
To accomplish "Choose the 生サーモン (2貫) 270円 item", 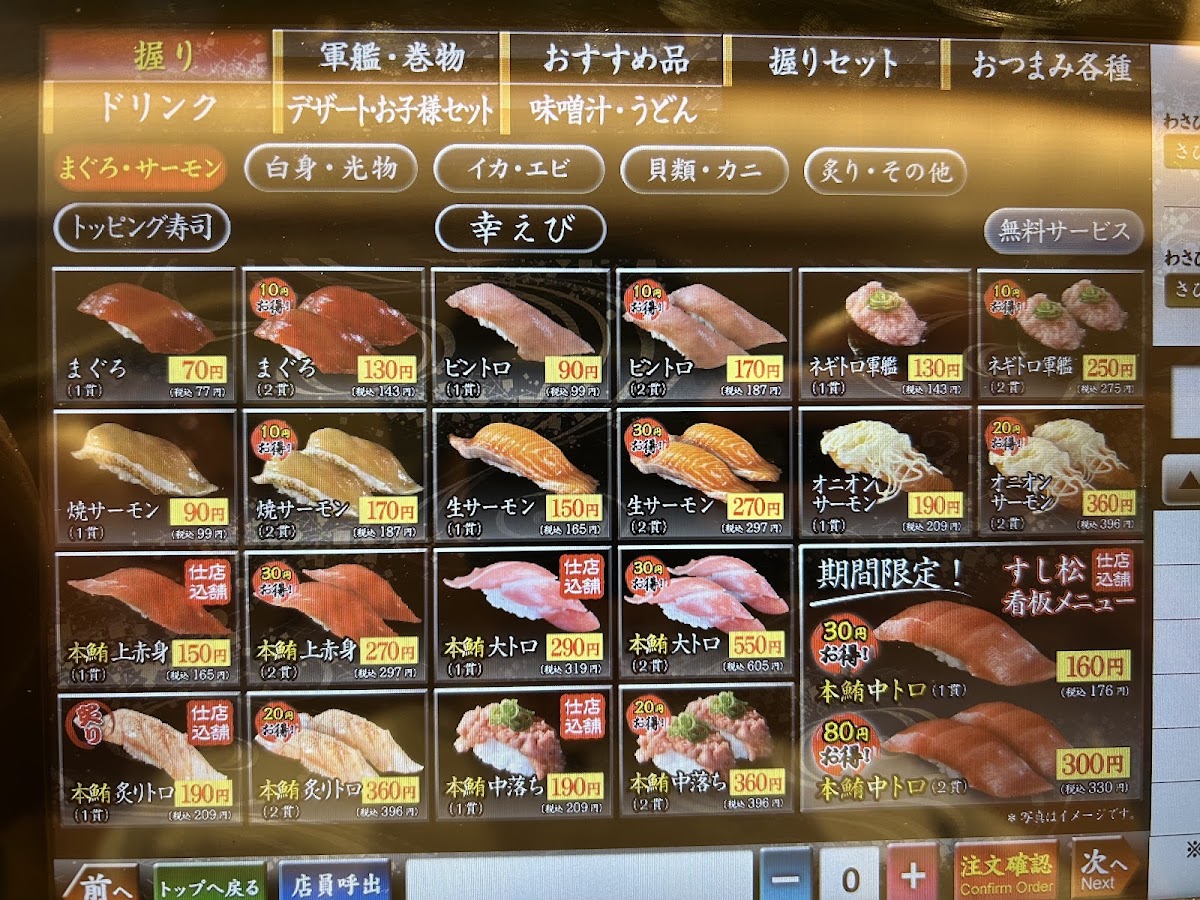I will (x=704, y=473).
